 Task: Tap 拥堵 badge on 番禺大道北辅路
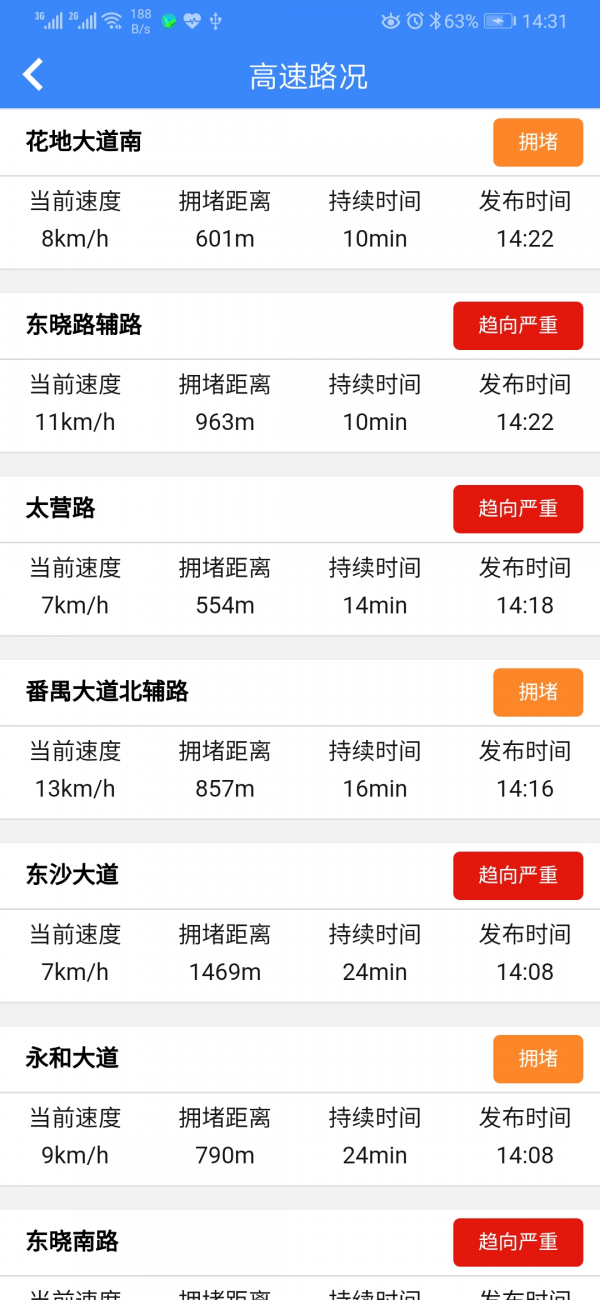pyautogui.click(x=538, y=692)
